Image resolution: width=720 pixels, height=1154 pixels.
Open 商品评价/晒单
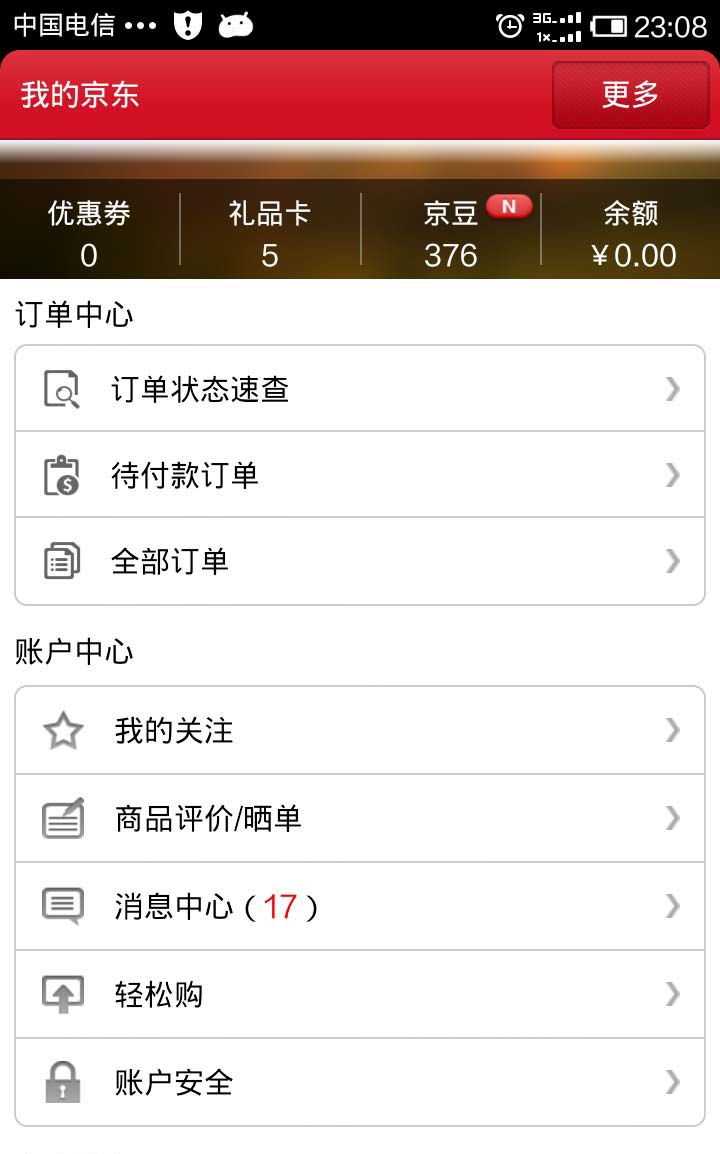(360, 819)
